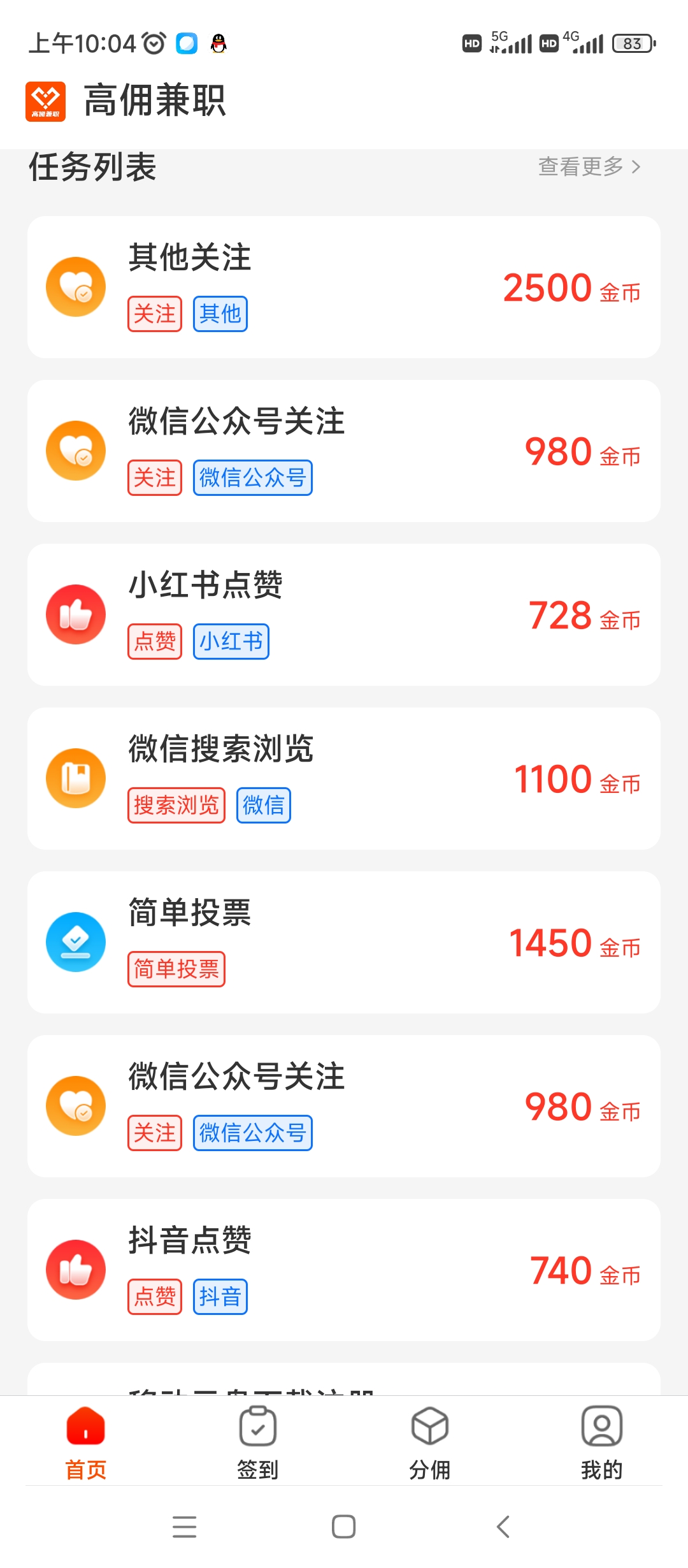Select the 点赞 tag under 小红书点赞

tap(154, 641)
